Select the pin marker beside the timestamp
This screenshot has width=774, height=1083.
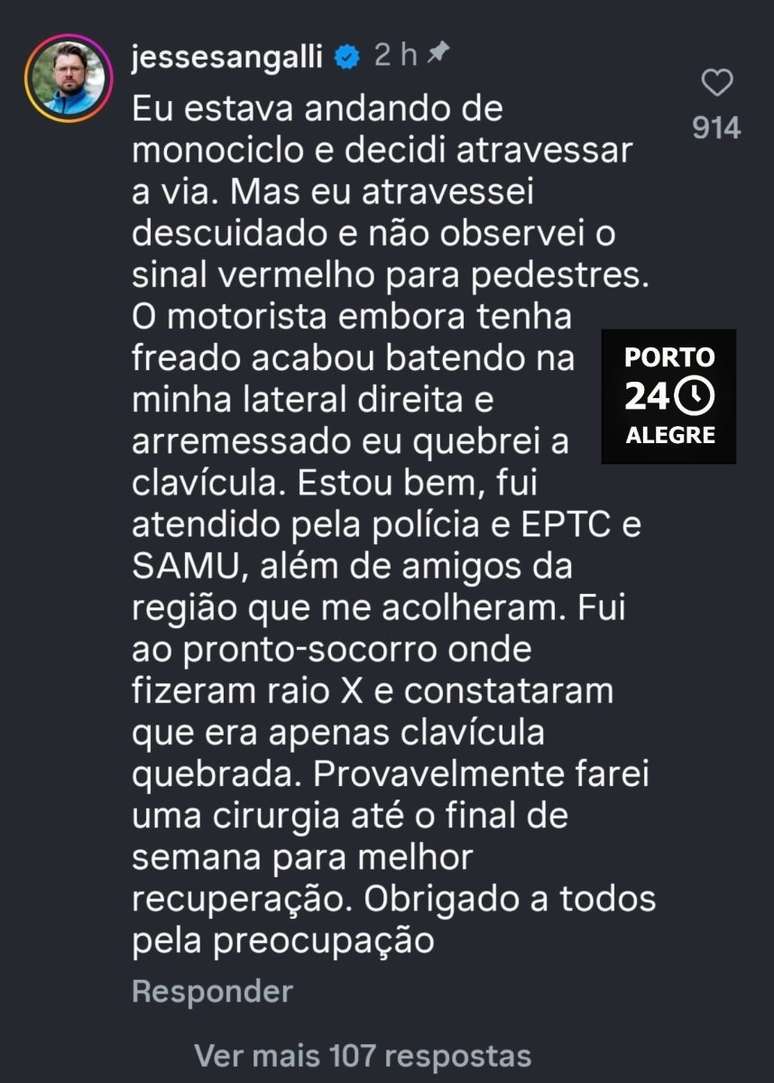click(439, 52)
